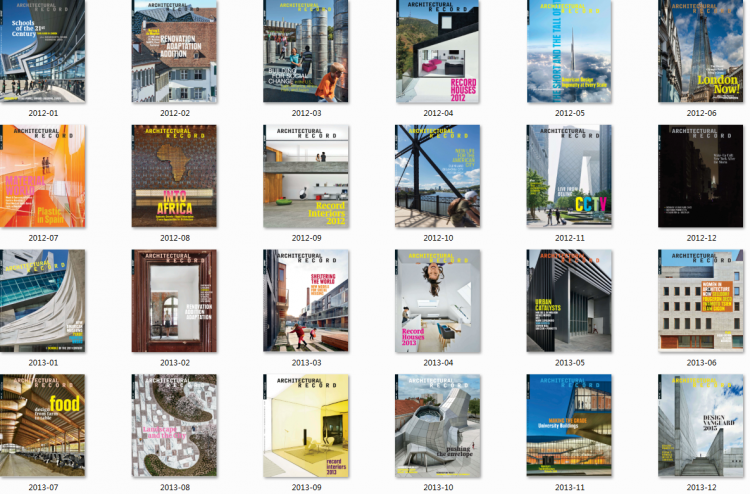
Task: Select the 2013-02 issue
Action: tap(174, 300)
